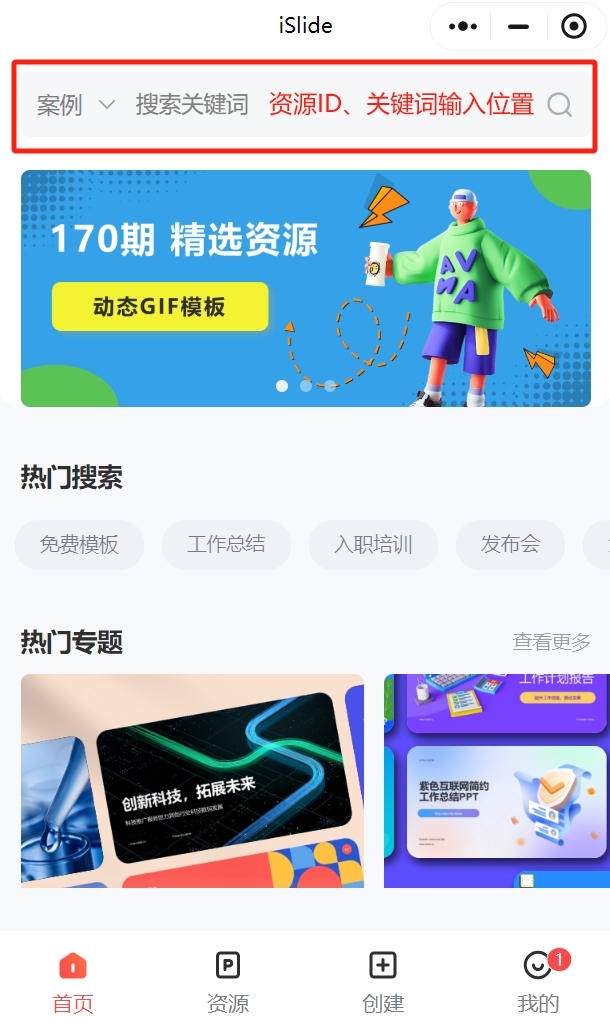Select the 工作总结 hot search chip
This screenshot has height=1023, width=610.
(x=226, y=545)
